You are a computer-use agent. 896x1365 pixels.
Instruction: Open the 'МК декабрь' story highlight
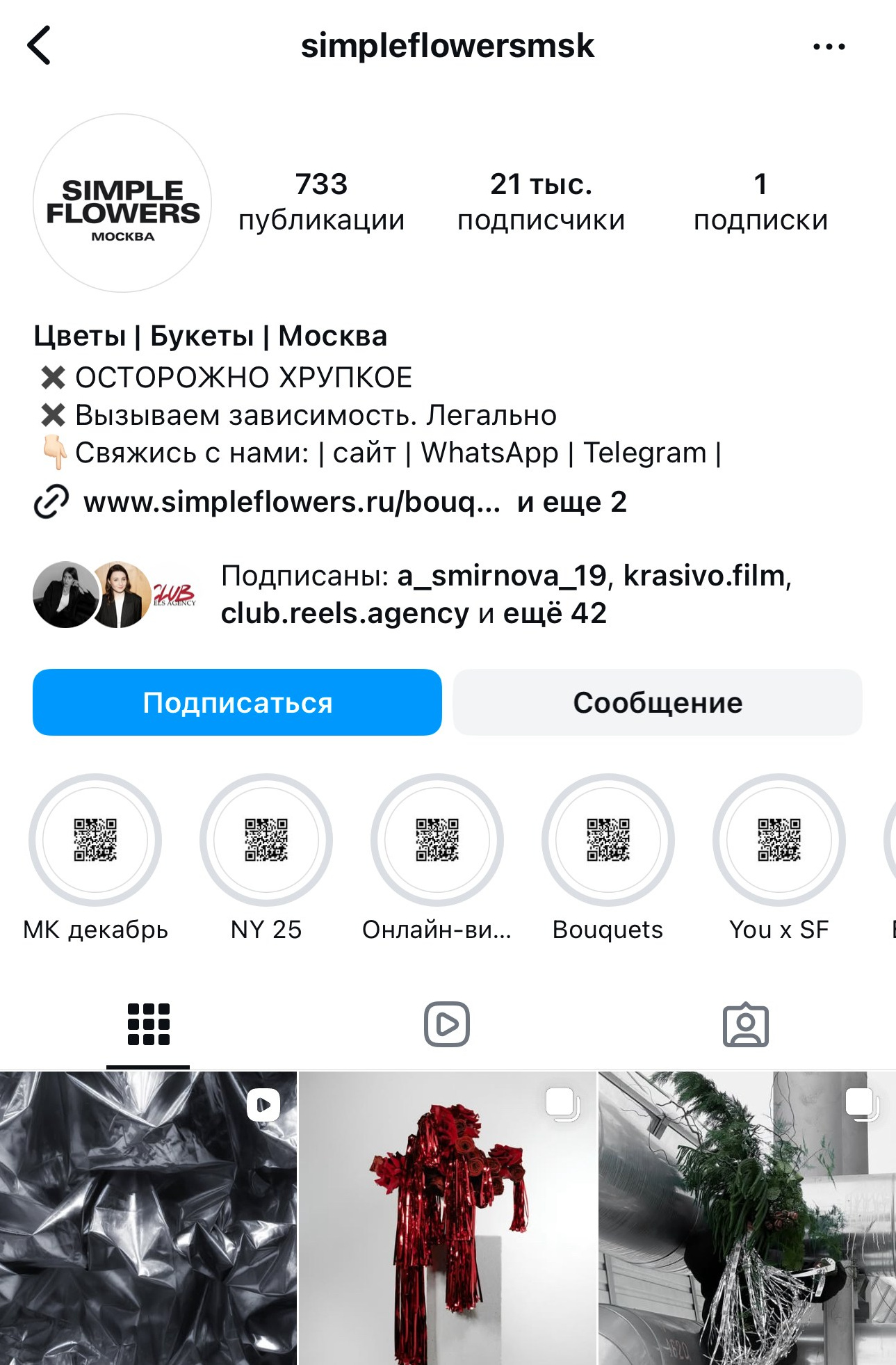(95, 840)
